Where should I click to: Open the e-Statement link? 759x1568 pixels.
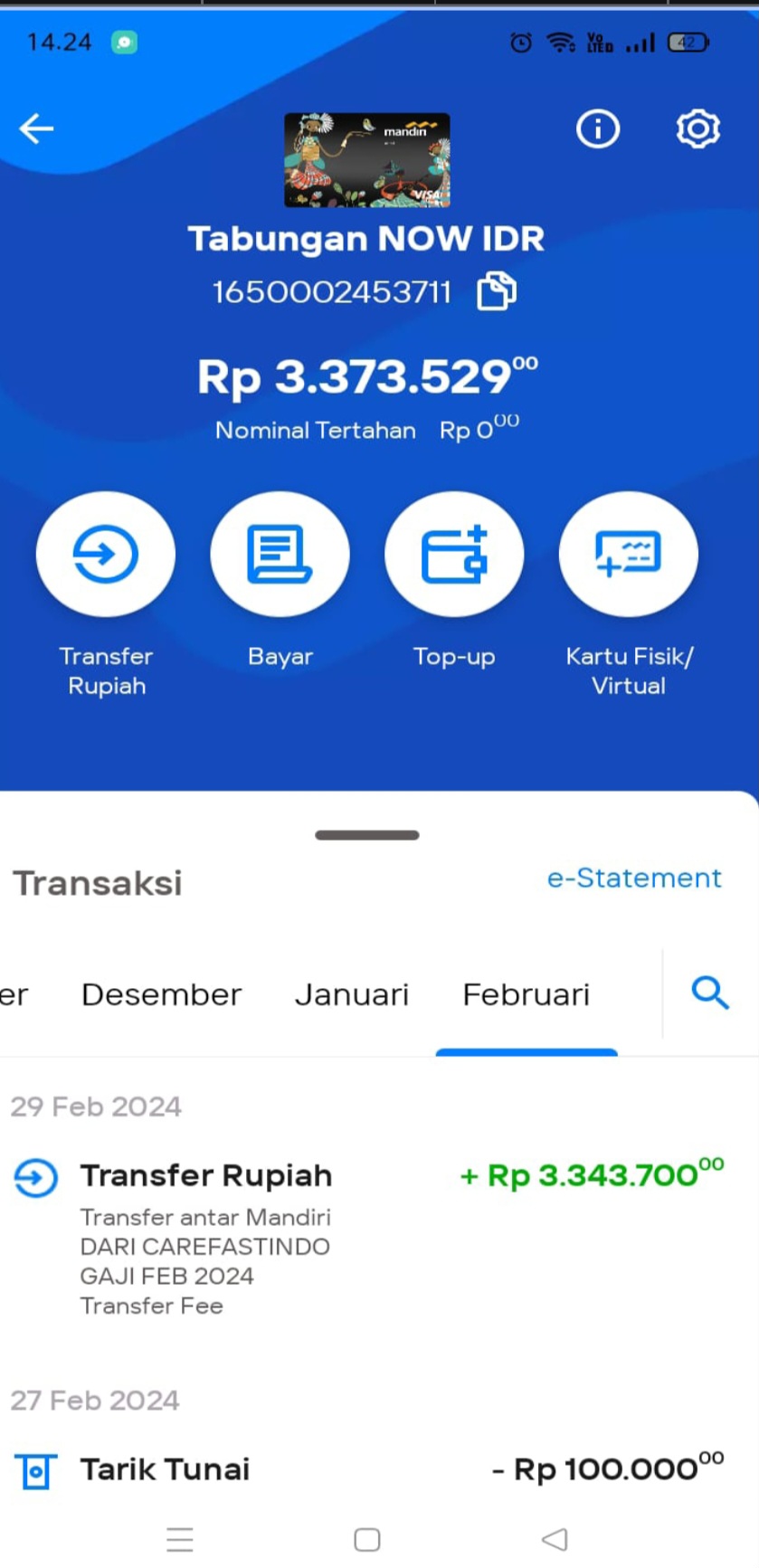coord(634,878)
